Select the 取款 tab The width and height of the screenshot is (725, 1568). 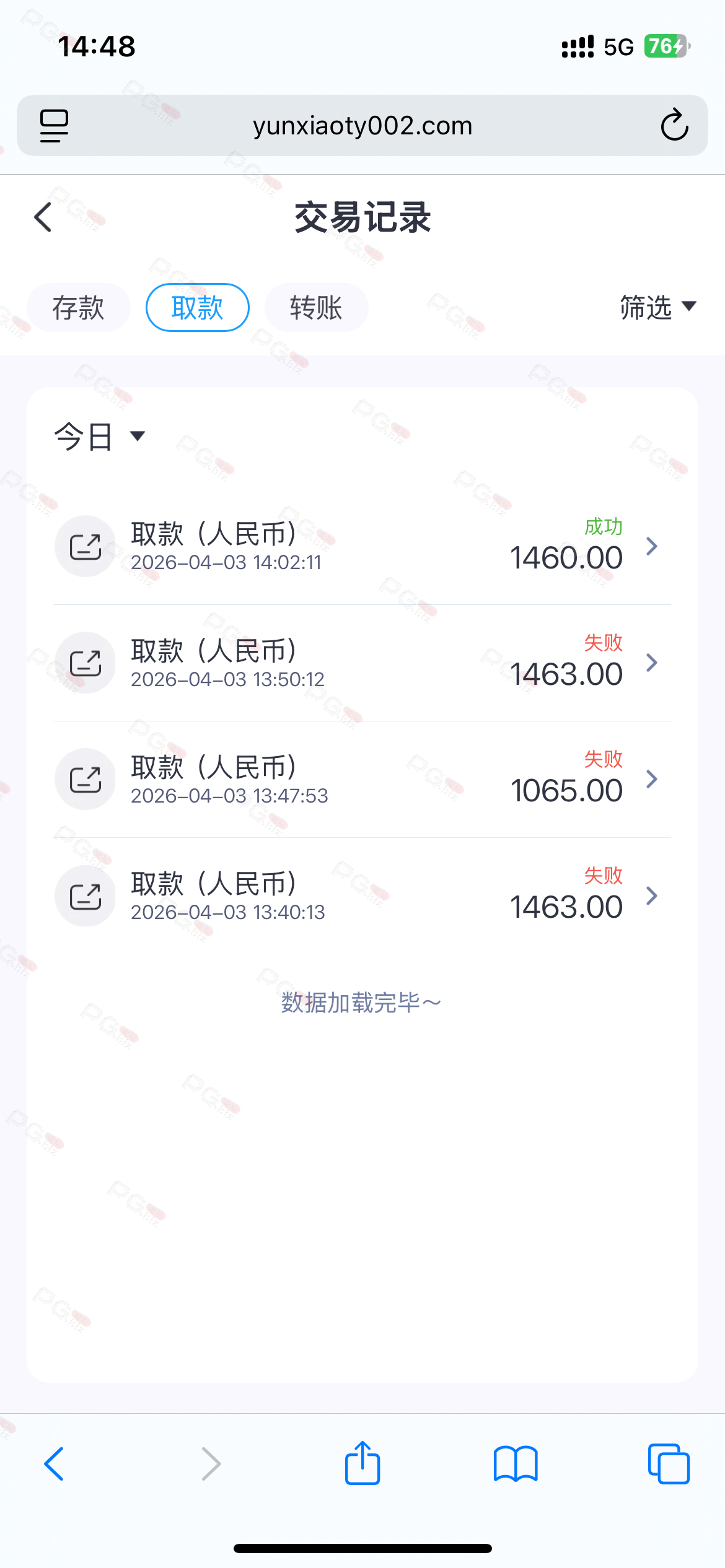pos(198,308)
